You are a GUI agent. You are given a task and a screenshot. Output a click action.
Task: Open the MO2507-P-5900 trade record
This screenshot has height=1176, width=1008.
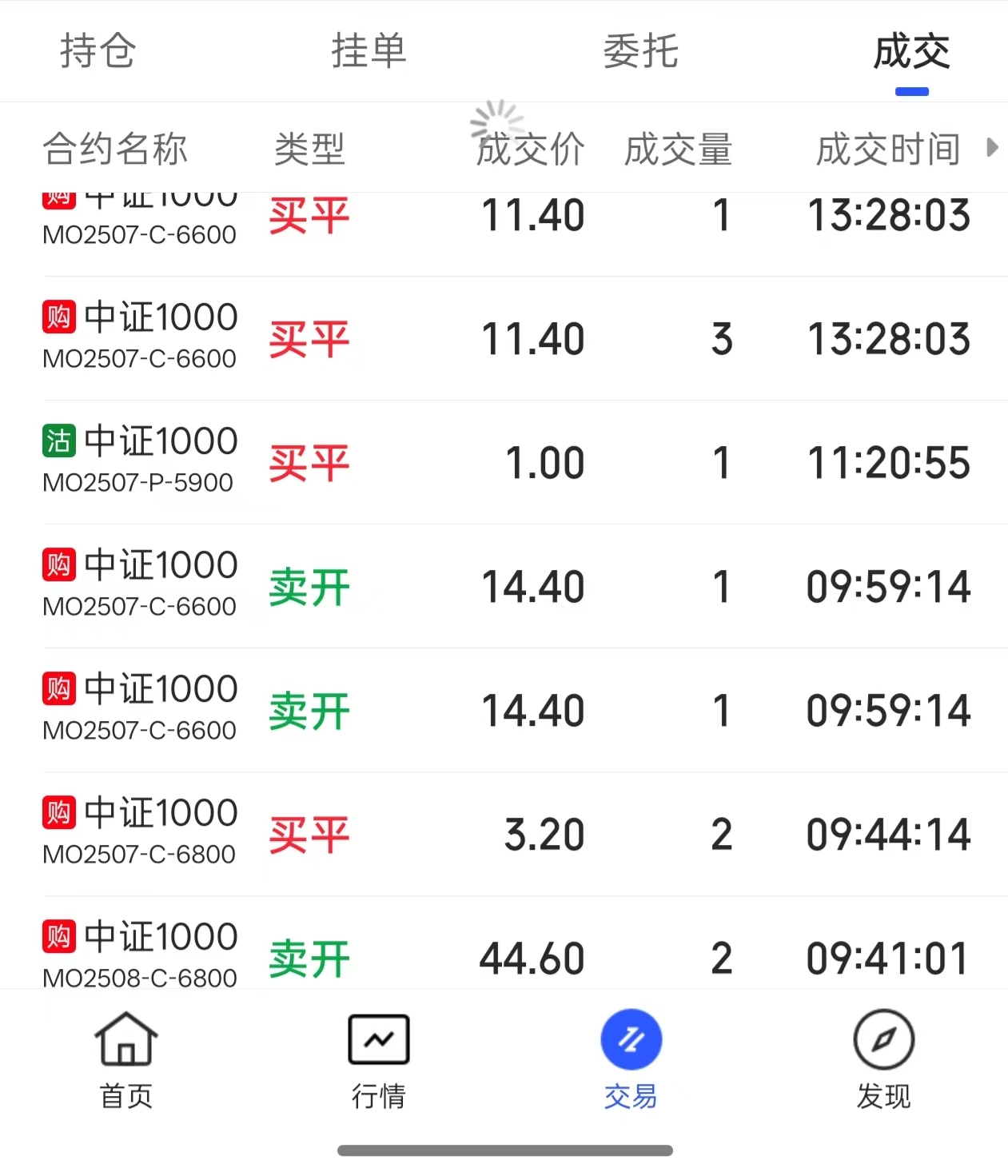[x=504, y=462]
